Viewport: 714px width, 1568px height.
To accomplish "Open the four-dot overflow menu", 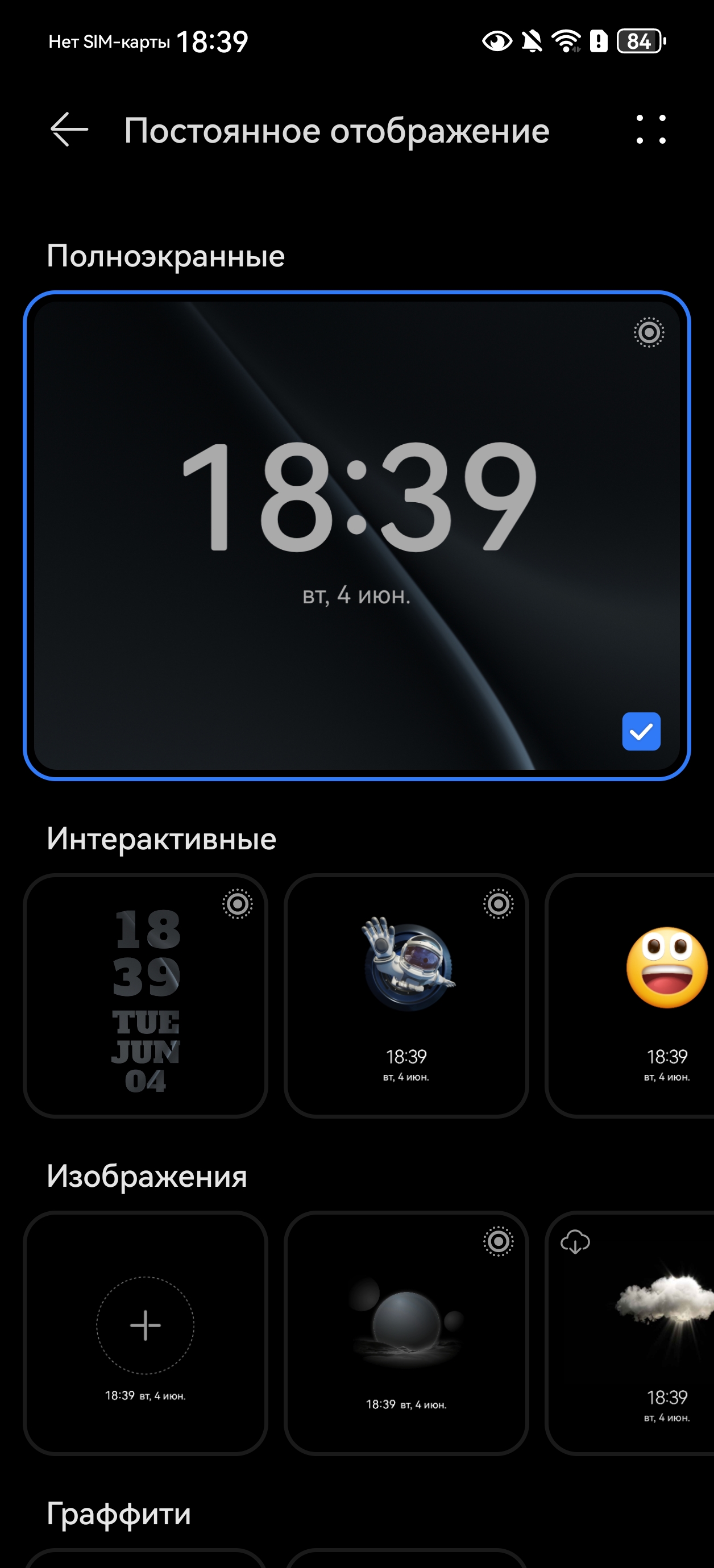I will pos(651,130).
